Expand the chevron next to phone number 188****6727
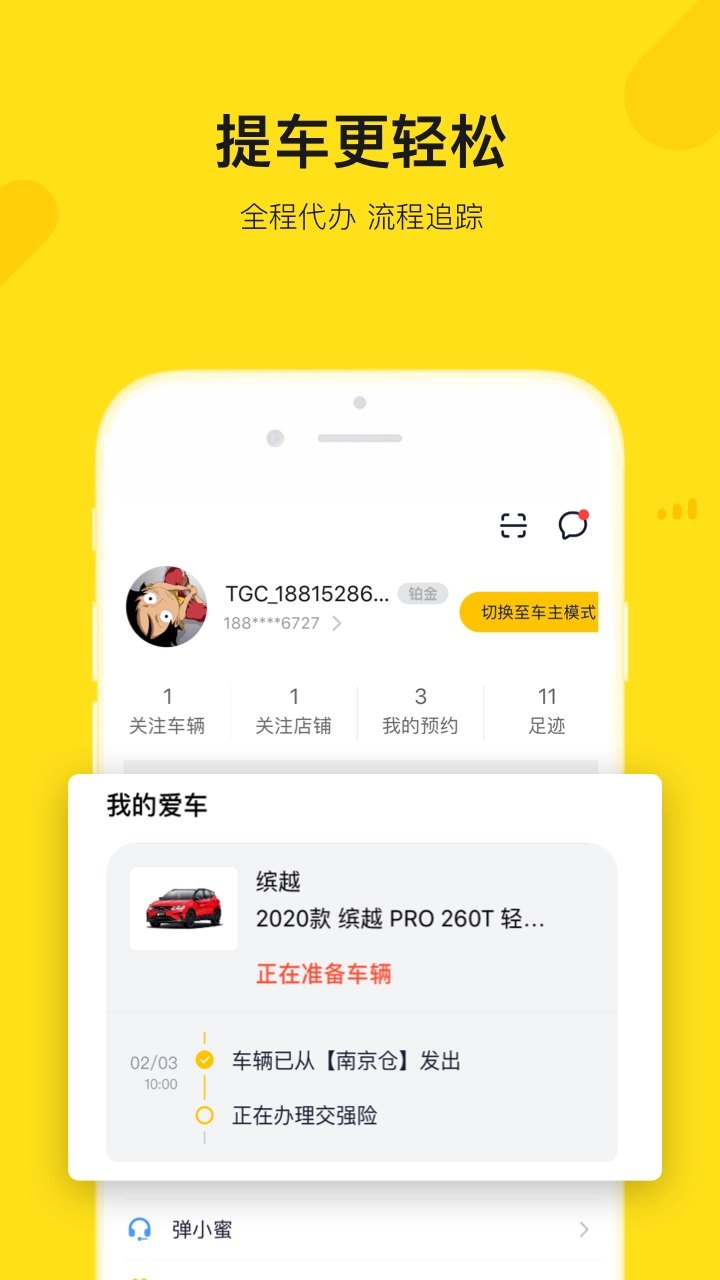 (340, 623)
